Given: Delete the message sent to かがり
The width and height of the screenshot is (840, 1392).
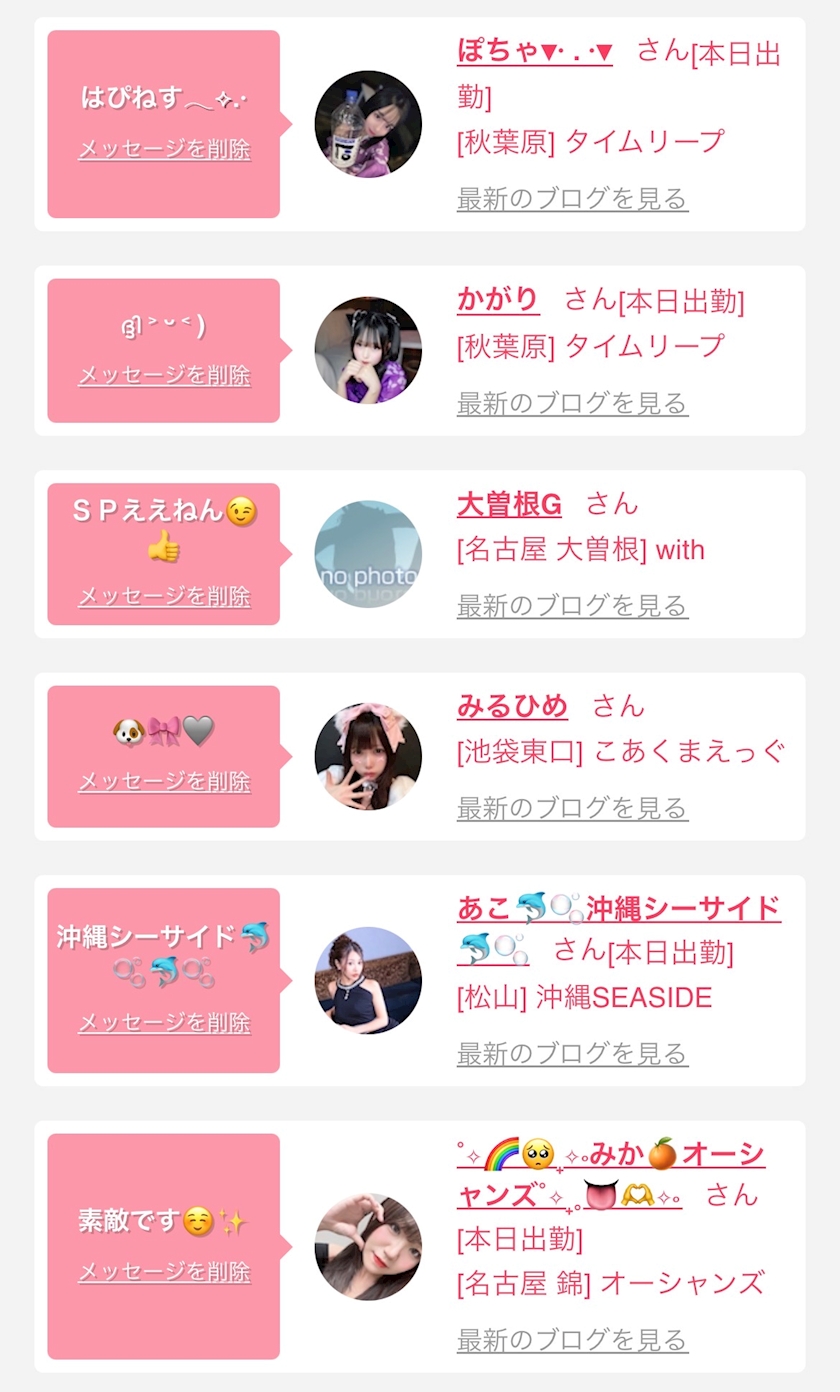Looking at the screenshot, I should point(164,376).
